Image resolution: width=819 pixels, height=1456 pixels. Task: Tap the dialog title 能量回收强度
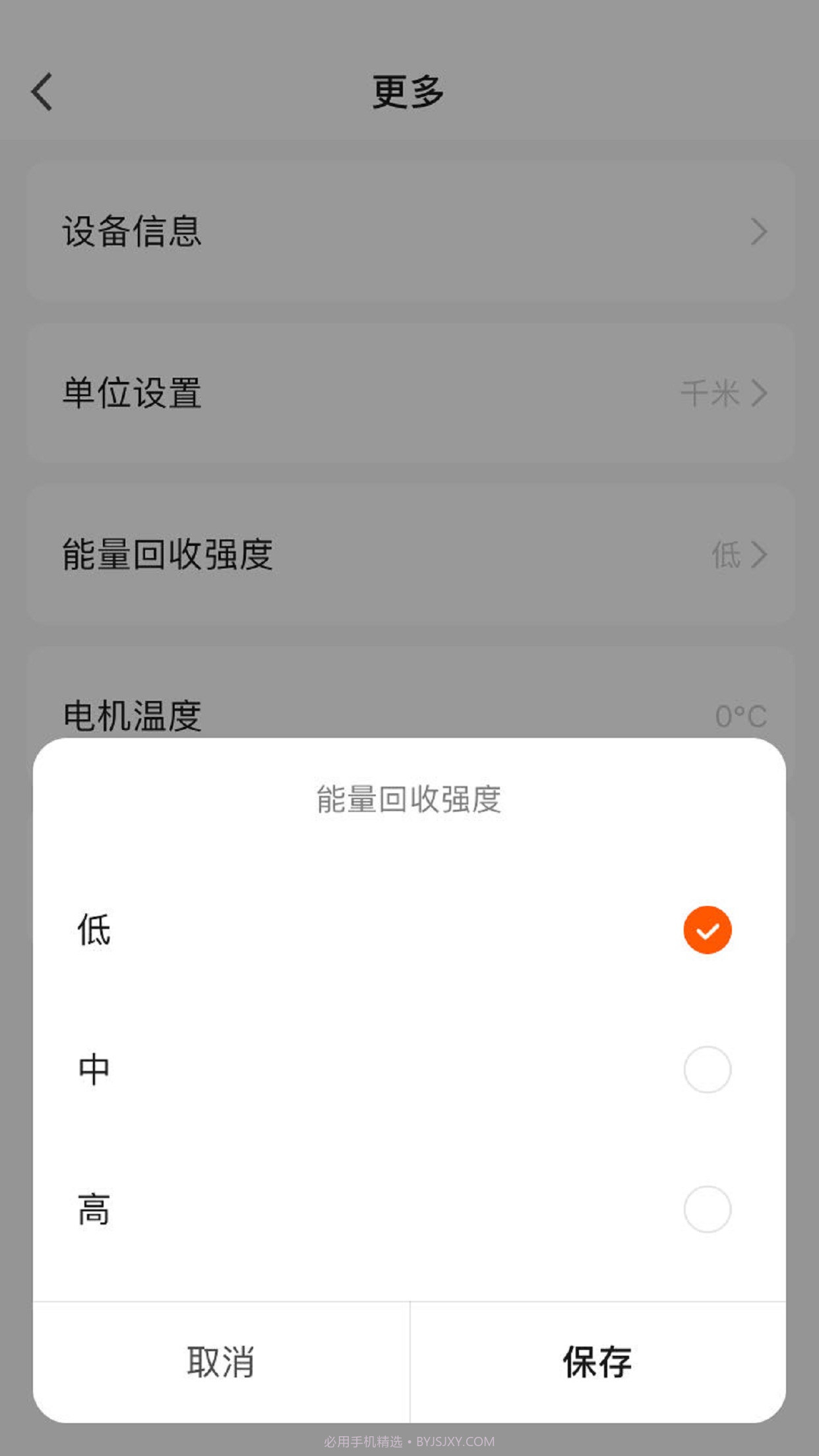(409, 800)
